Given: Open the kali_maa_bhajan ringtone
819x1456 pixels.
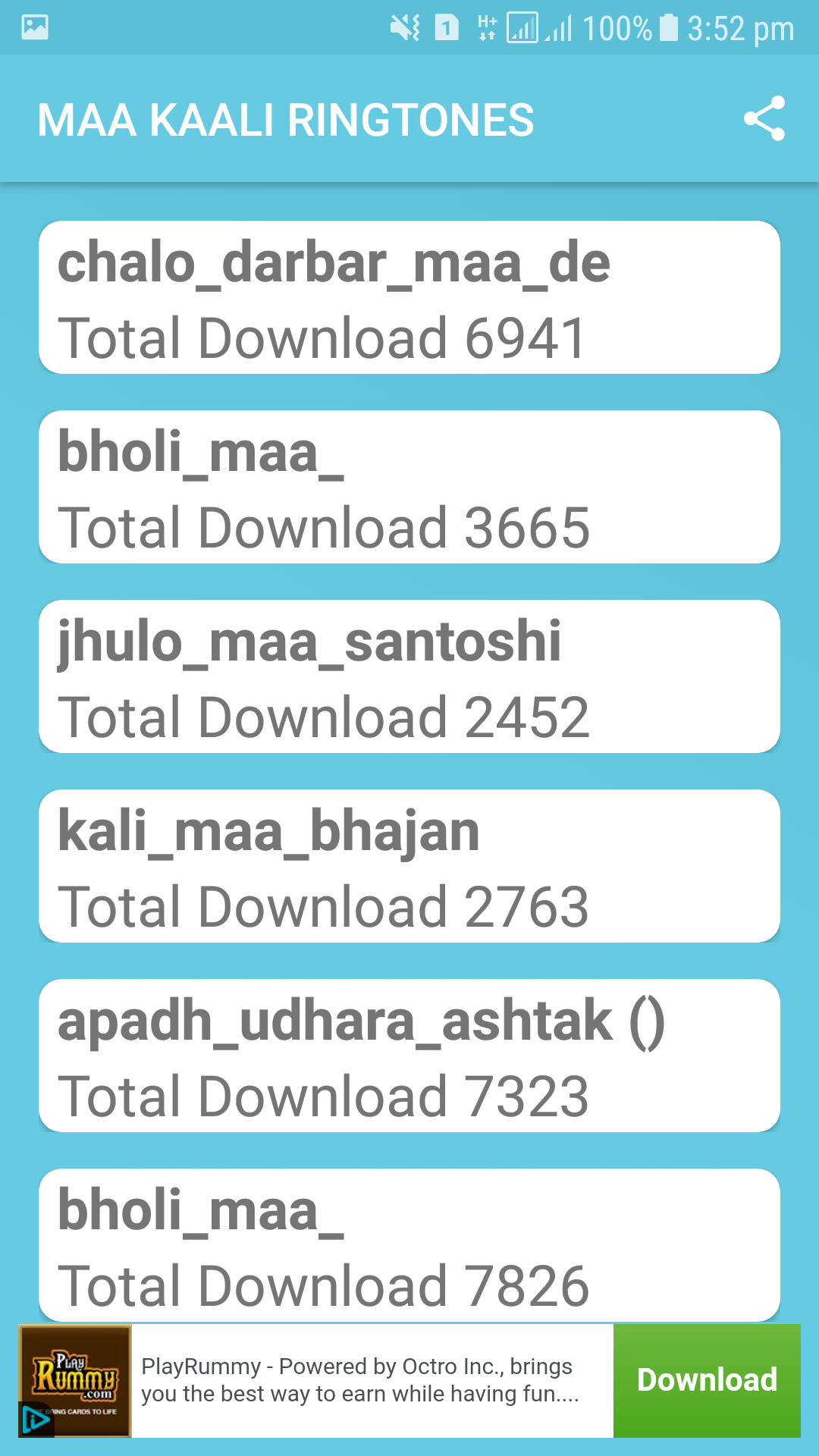Looking at the screenshot, I should click(x=409, y=867).
